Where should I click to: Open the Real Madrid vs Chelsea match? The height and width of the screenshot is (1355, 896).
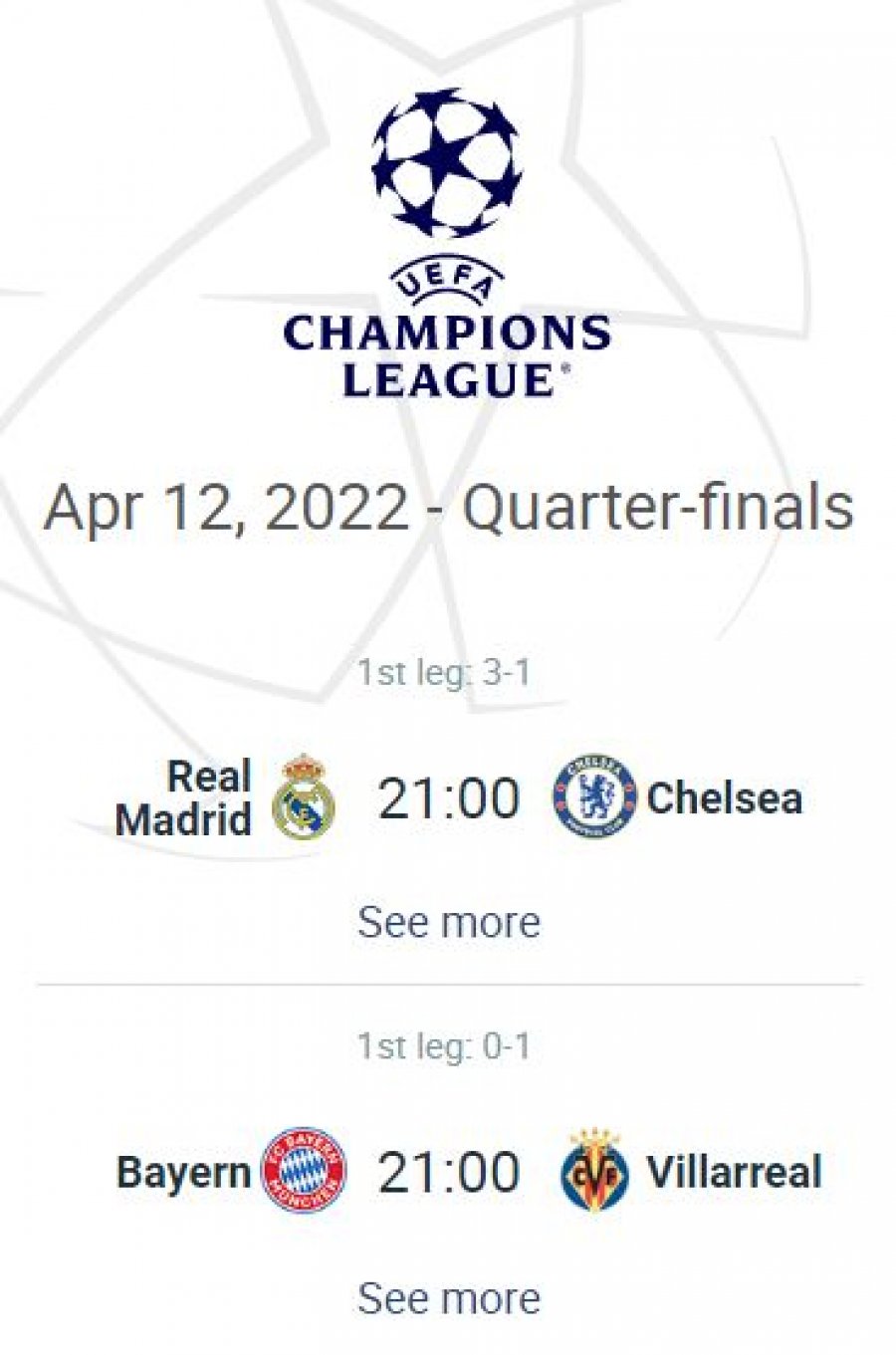point(448,798)
